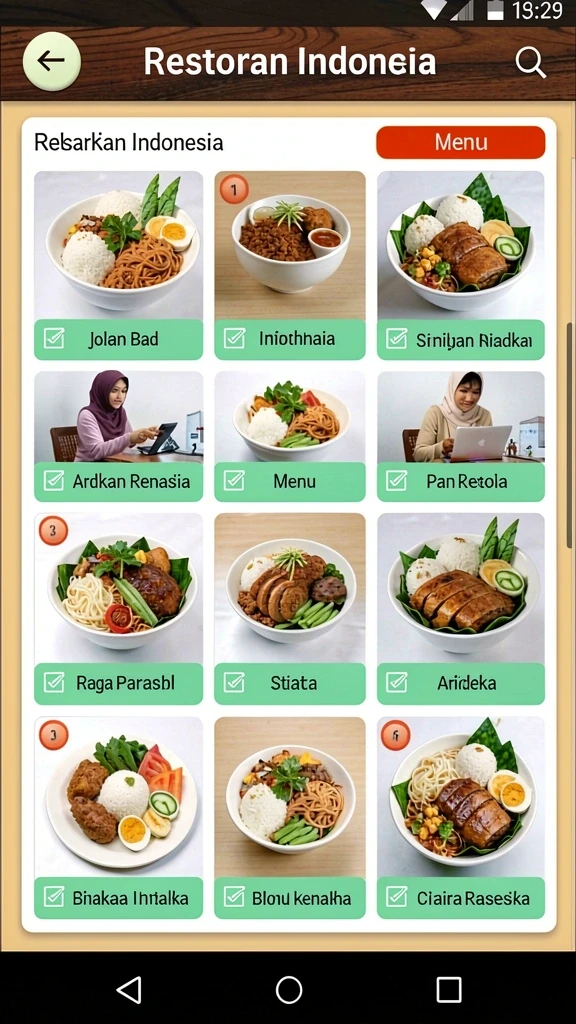View the Raga Parasbl dish
The width and height of the screenshot is (576, 1024).
[118, 609]
